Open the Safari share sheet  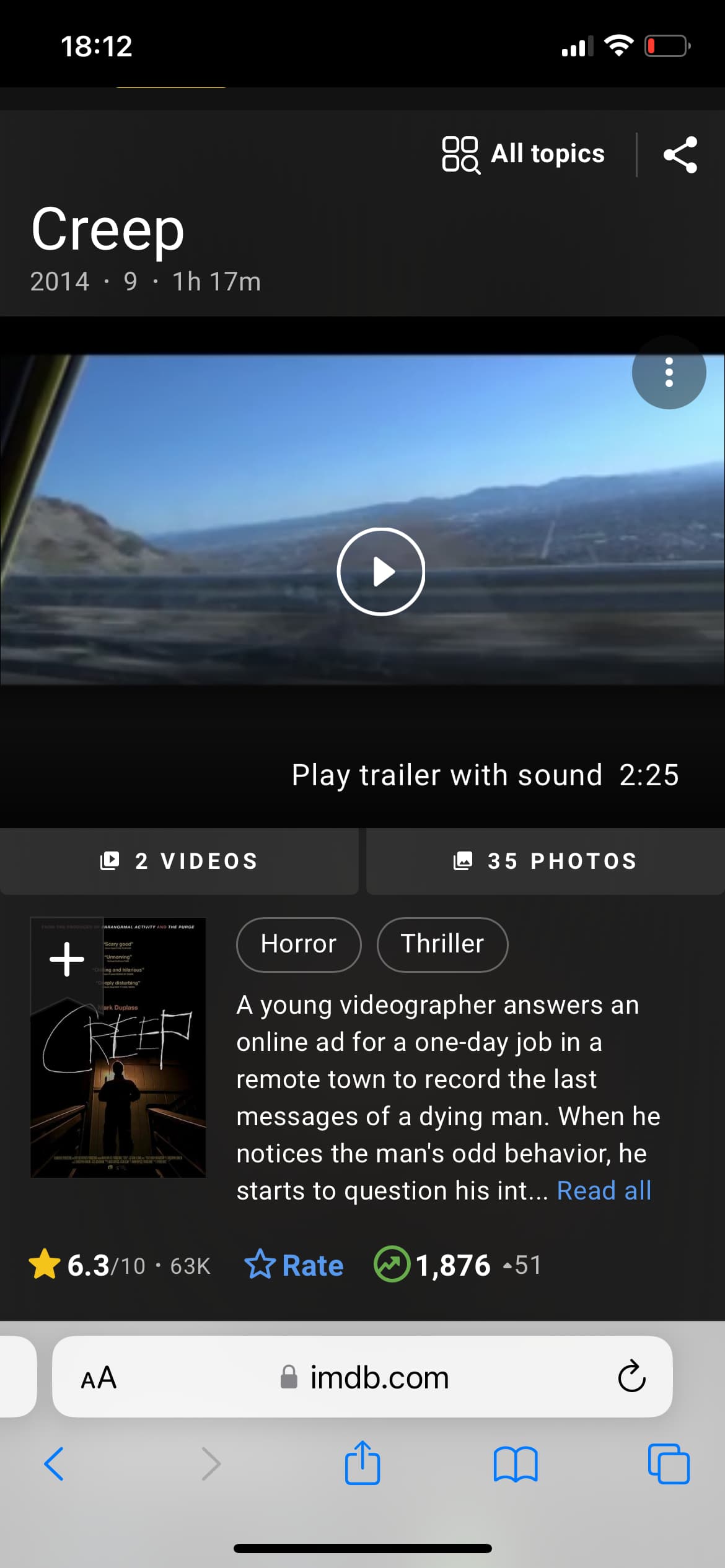[362, 1462]
